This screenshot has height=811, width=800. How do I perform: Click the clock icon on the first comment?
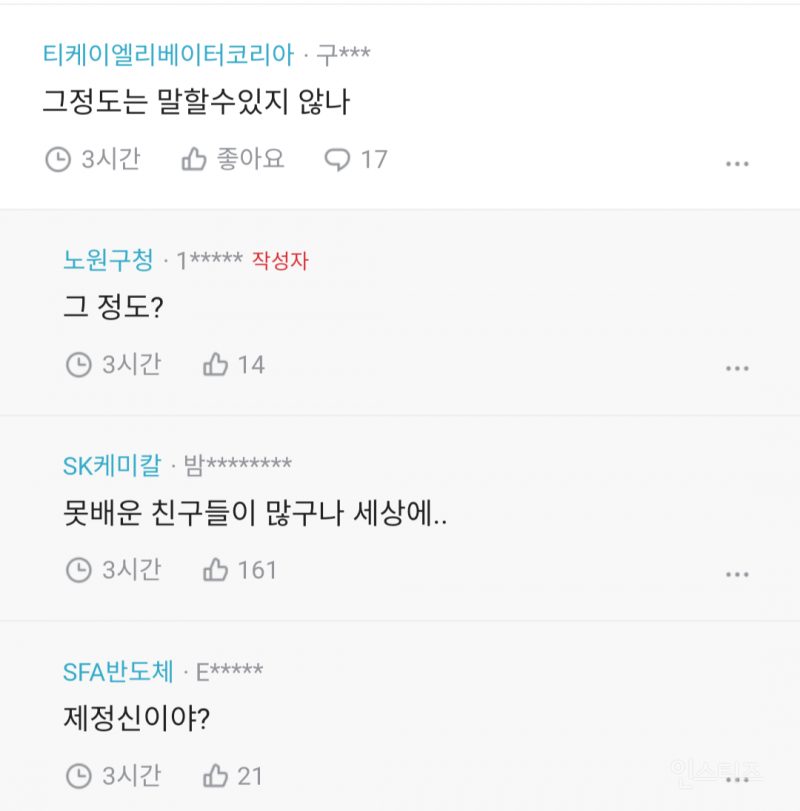[x=59, y=160]
